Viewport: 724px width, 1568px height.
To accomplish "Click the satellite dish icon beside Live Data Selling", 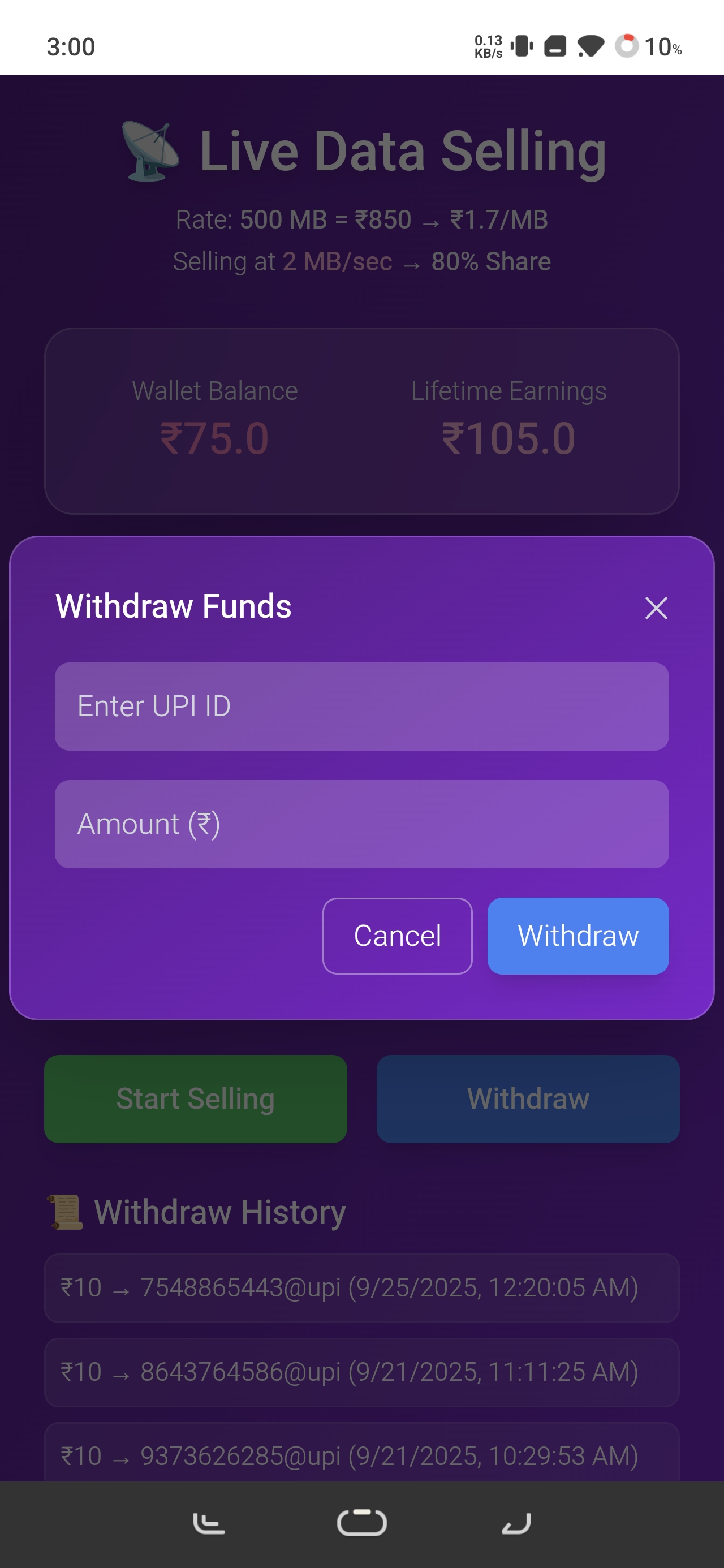I will click(151, 151).
